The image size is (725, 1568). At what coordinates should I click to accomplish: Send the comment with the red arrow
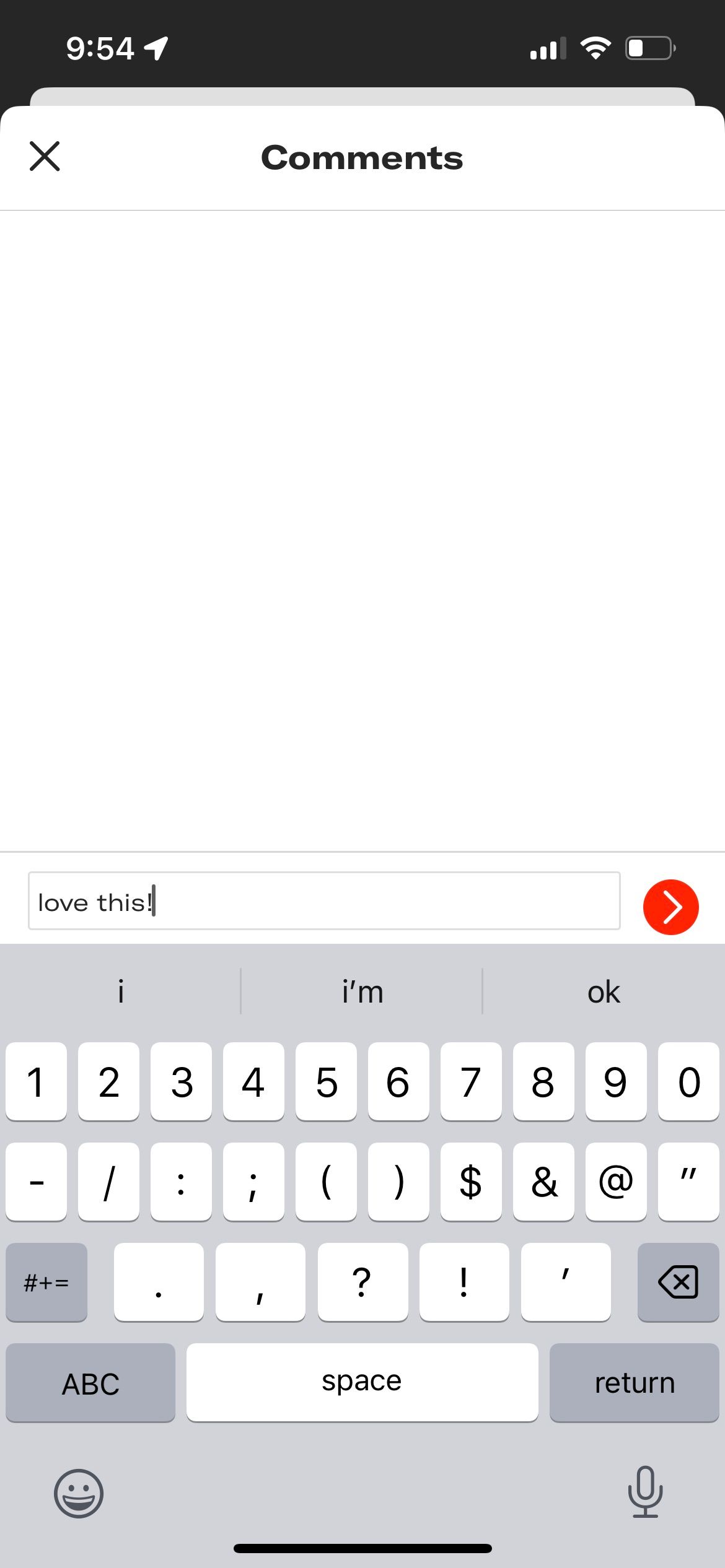[670, 907]
